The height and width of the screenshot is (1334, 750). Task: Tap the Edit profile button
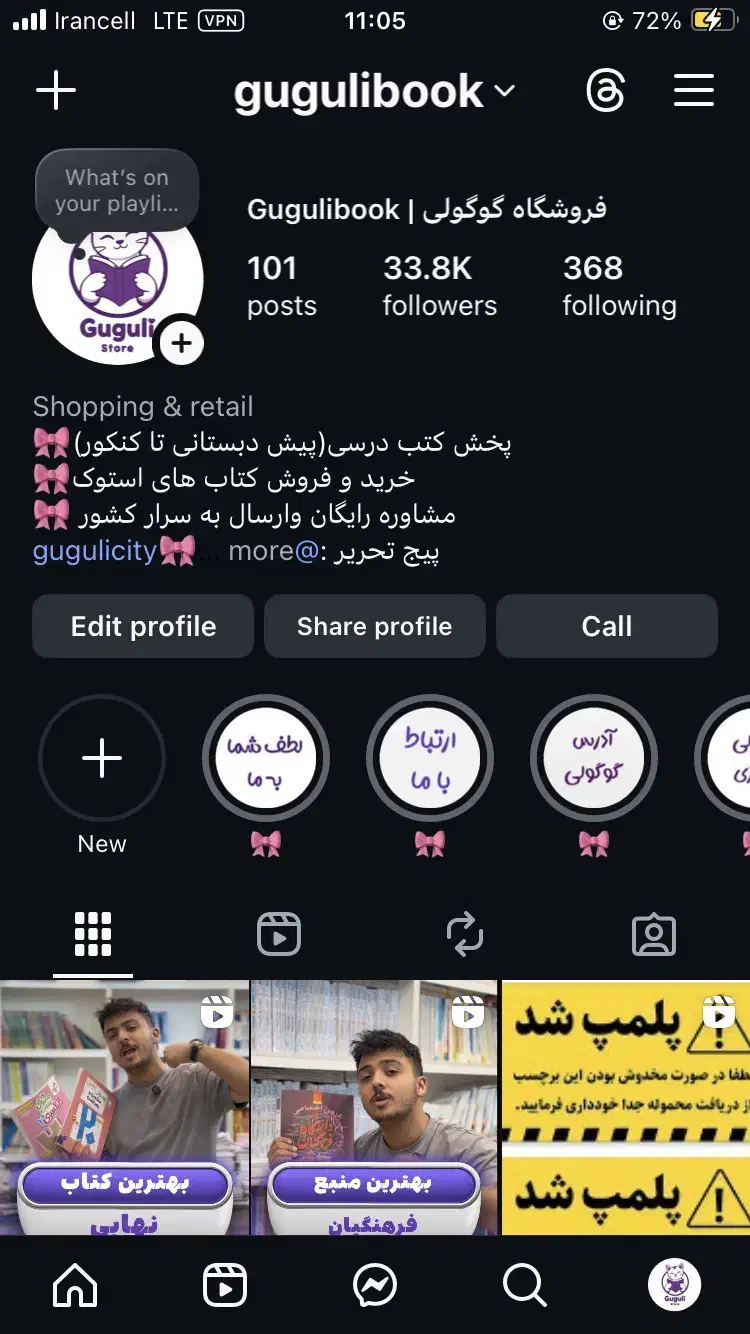point(142,626)
